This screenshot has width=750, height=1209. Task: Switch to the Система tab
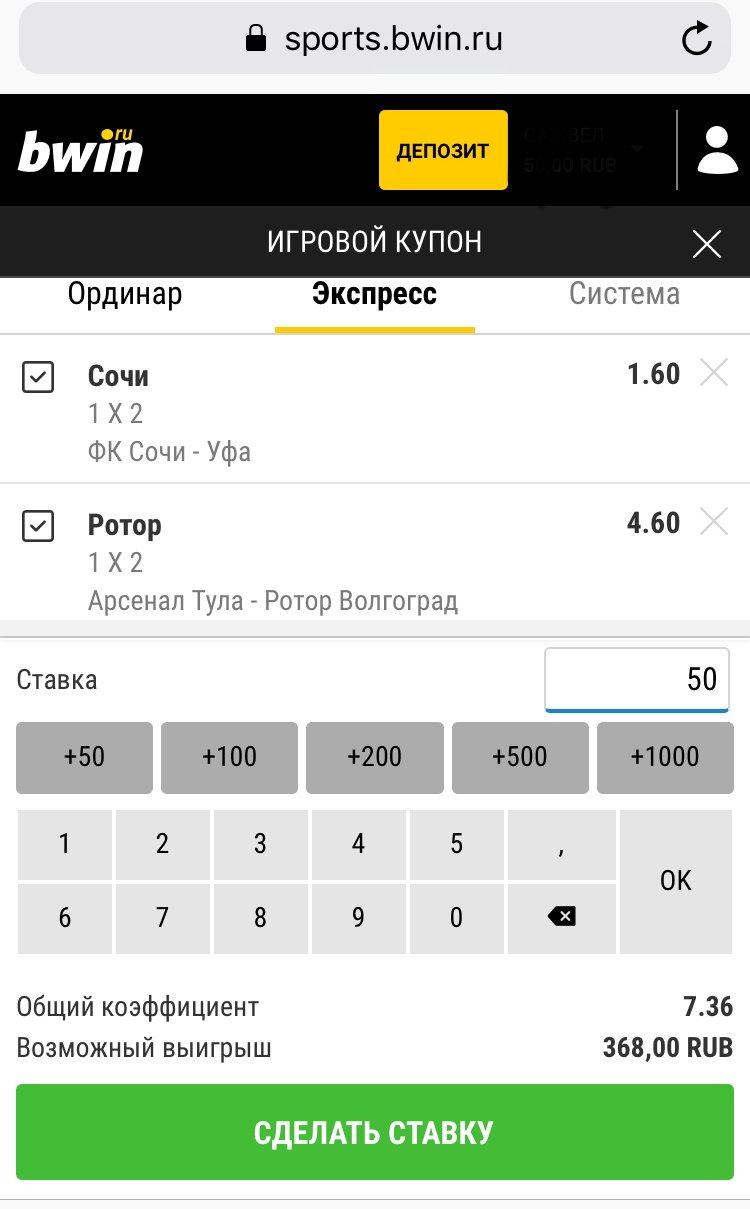coord(624,295)
